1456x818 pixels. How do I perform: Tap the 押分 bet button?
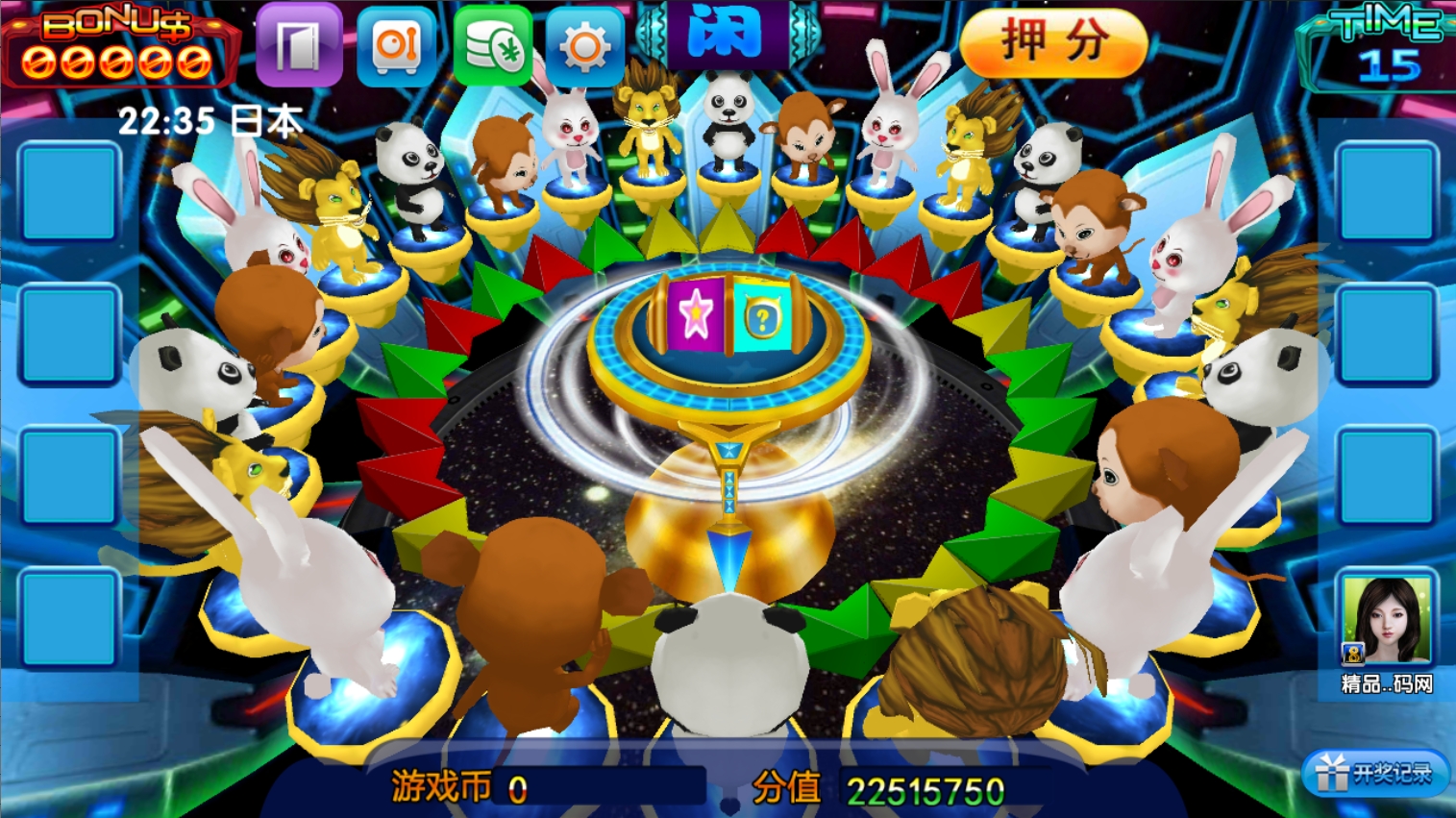[1053, 42]
